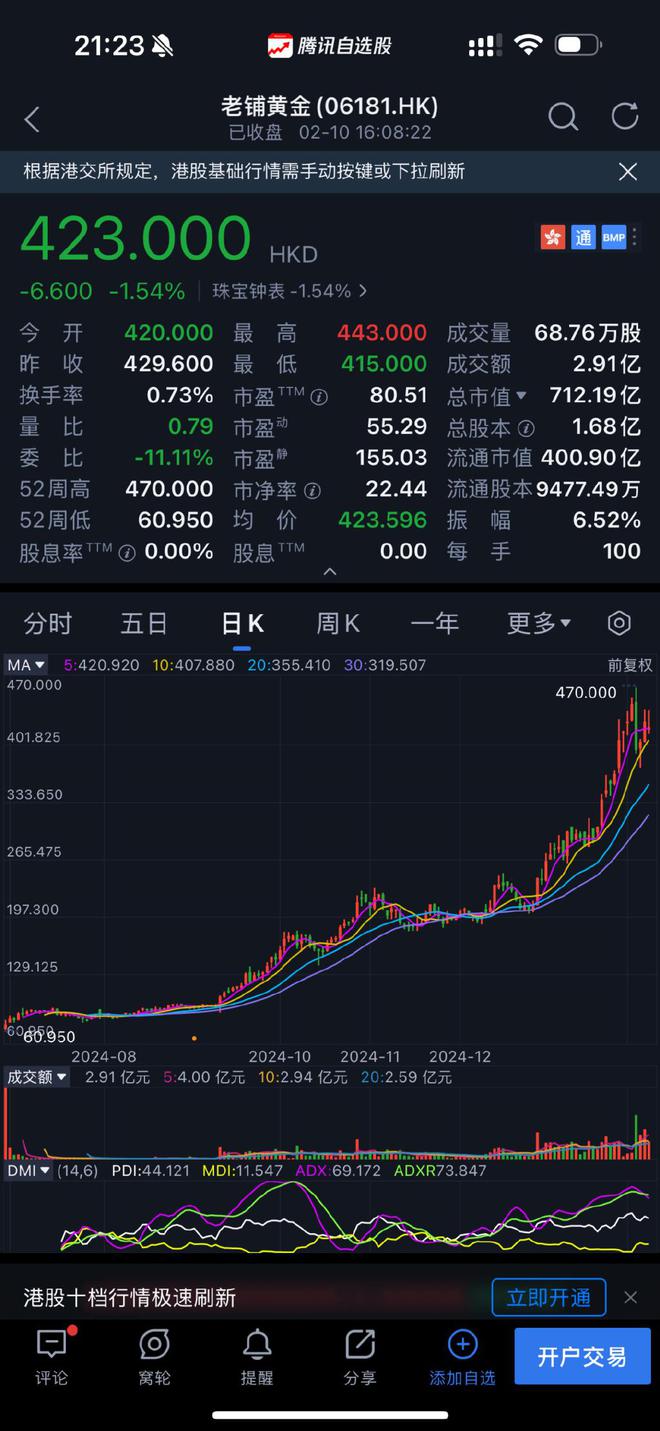This screenshot has height=1431, width=660.
Task: Select the 周K chart tab
Action: (x=338, y=624)
